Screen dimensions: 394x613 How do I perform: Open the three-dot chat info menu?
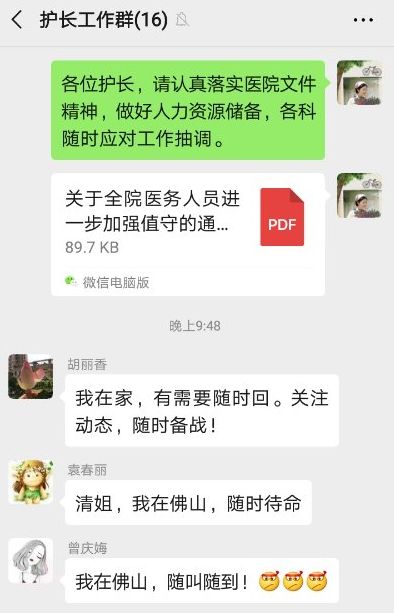(363, 20)
